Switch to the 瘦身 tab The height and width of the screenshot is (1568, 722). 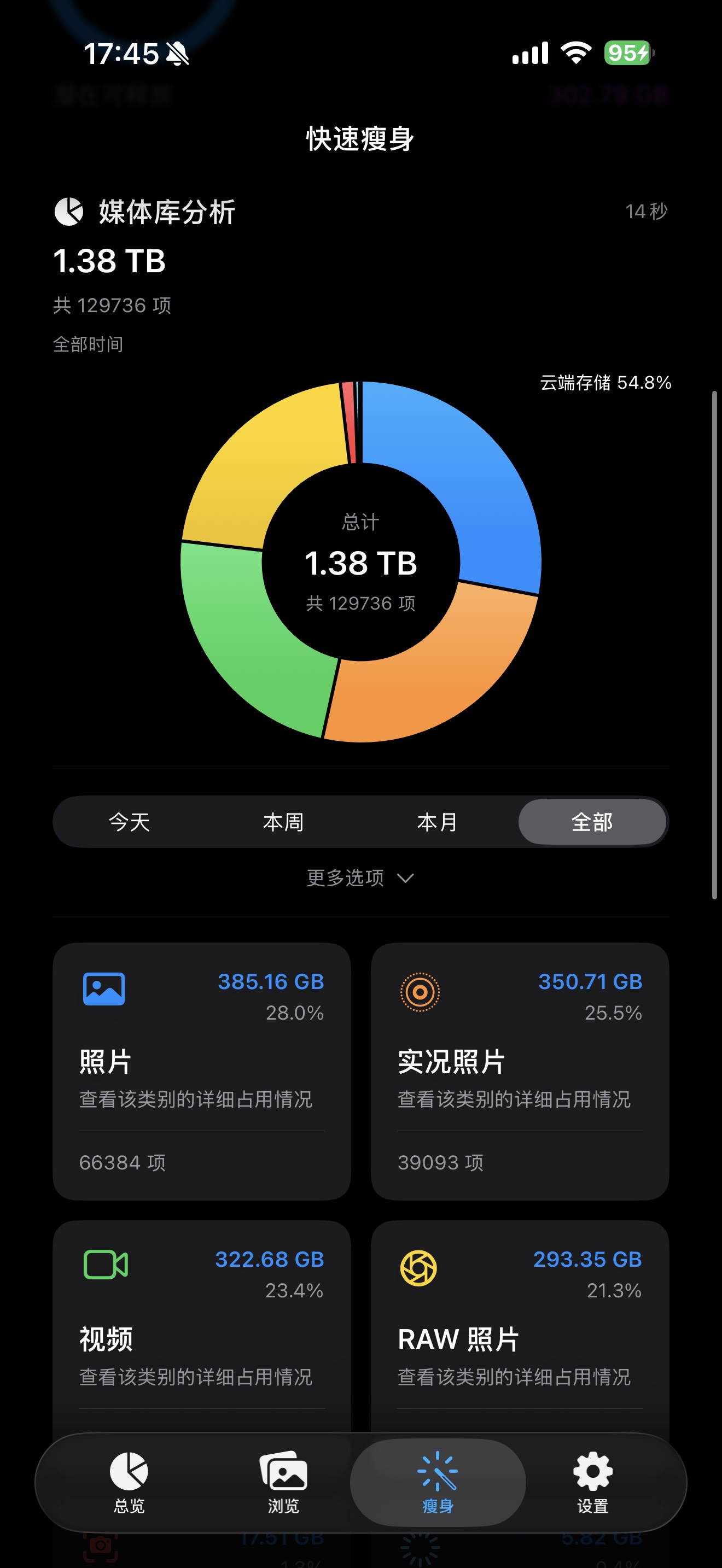[x=436, y=1482]
